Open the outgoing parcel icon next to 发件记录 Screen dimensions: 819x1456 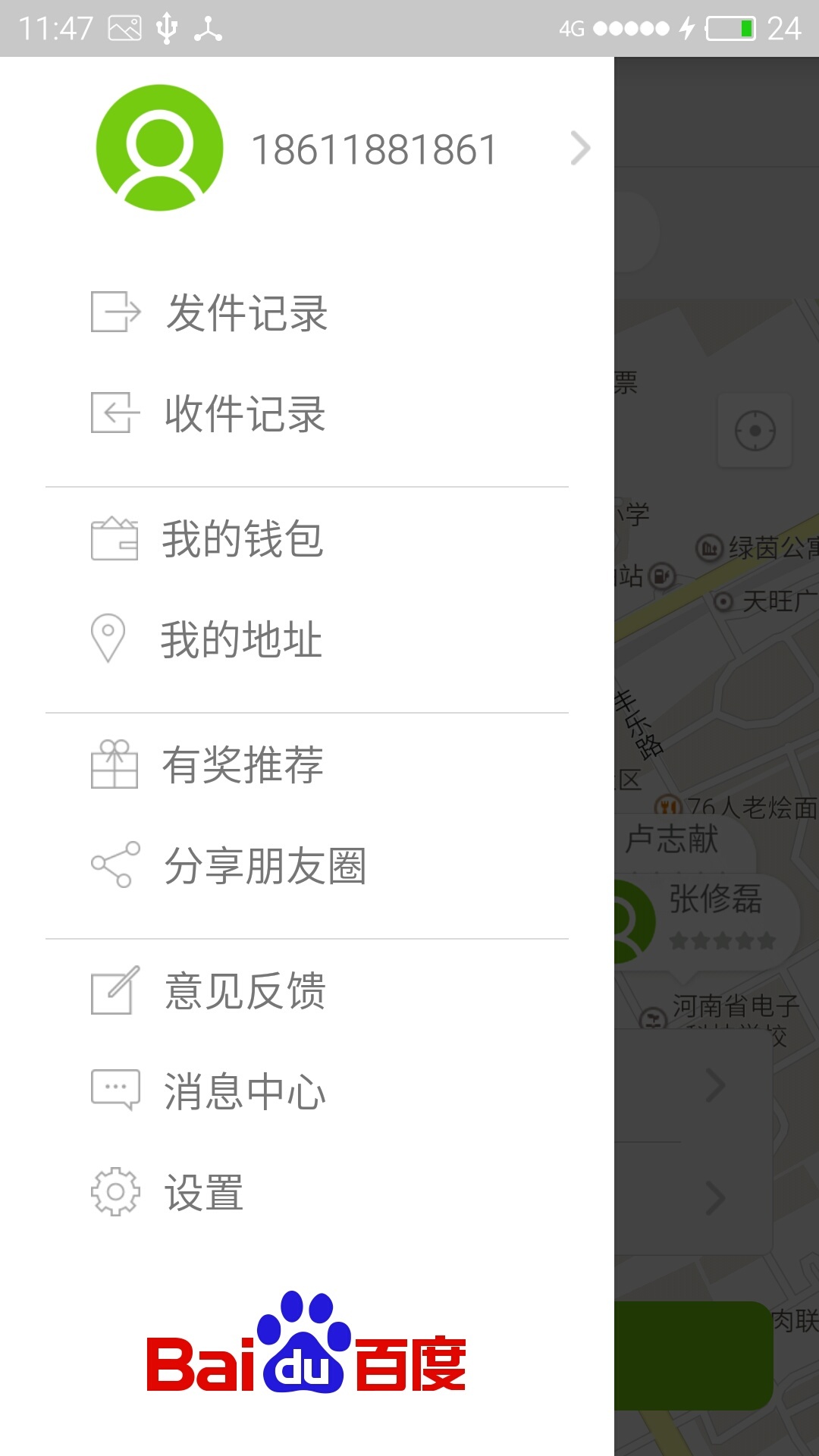click(113, 312)
